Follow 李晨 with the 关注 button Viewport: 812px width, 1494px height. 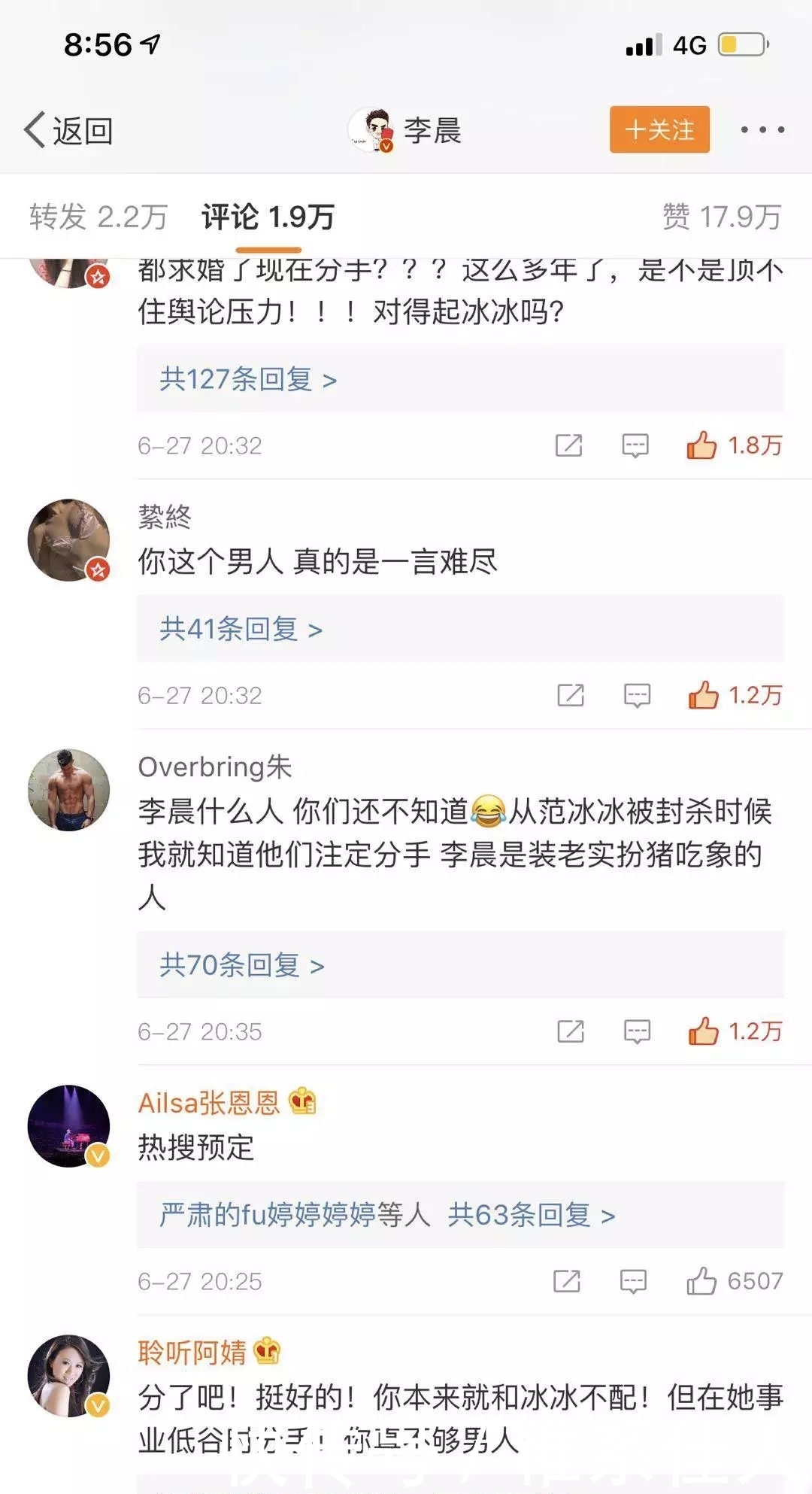pyautogui.click(x=659, y=130)
